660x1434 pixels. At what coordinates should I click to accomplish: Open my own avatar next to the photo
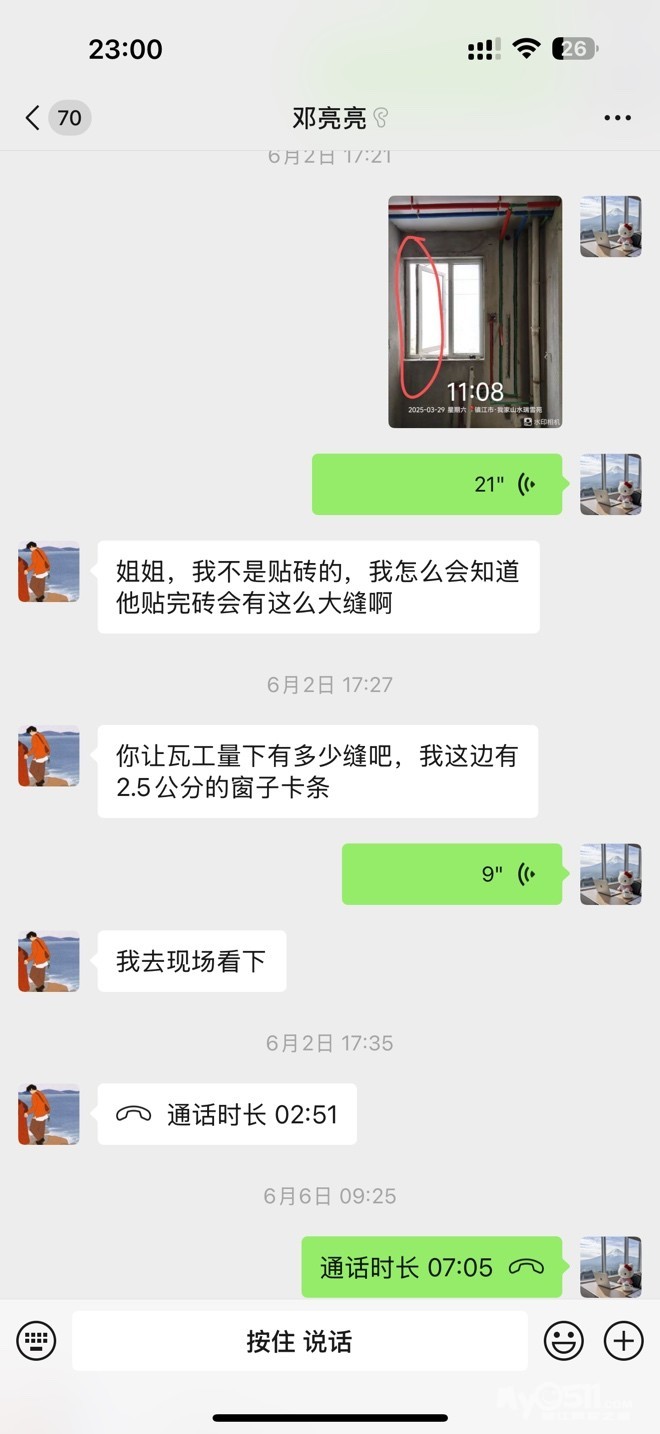[610, 227]
